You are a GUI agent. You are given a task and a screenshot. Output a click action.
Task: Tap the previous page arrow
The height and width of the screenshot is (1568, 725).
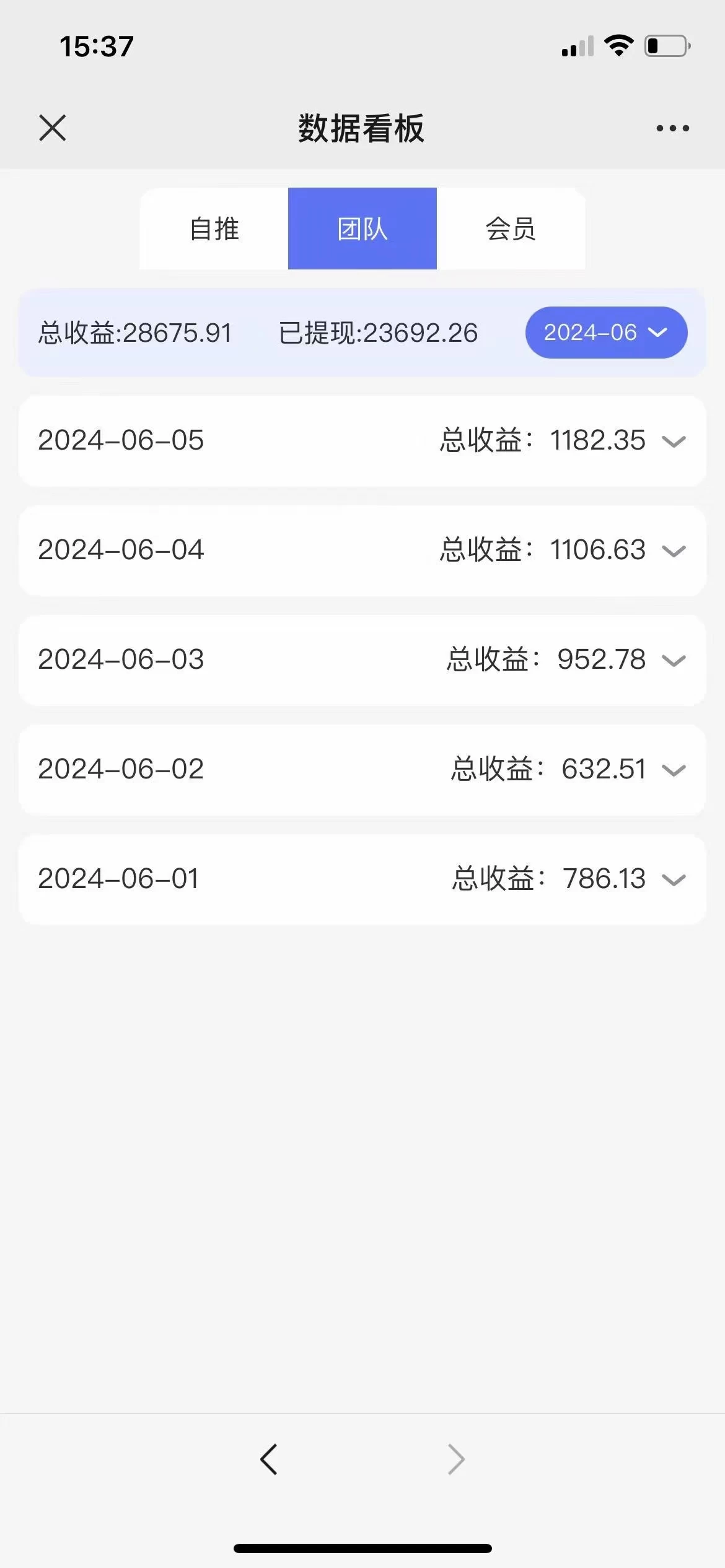(269, 1458)
